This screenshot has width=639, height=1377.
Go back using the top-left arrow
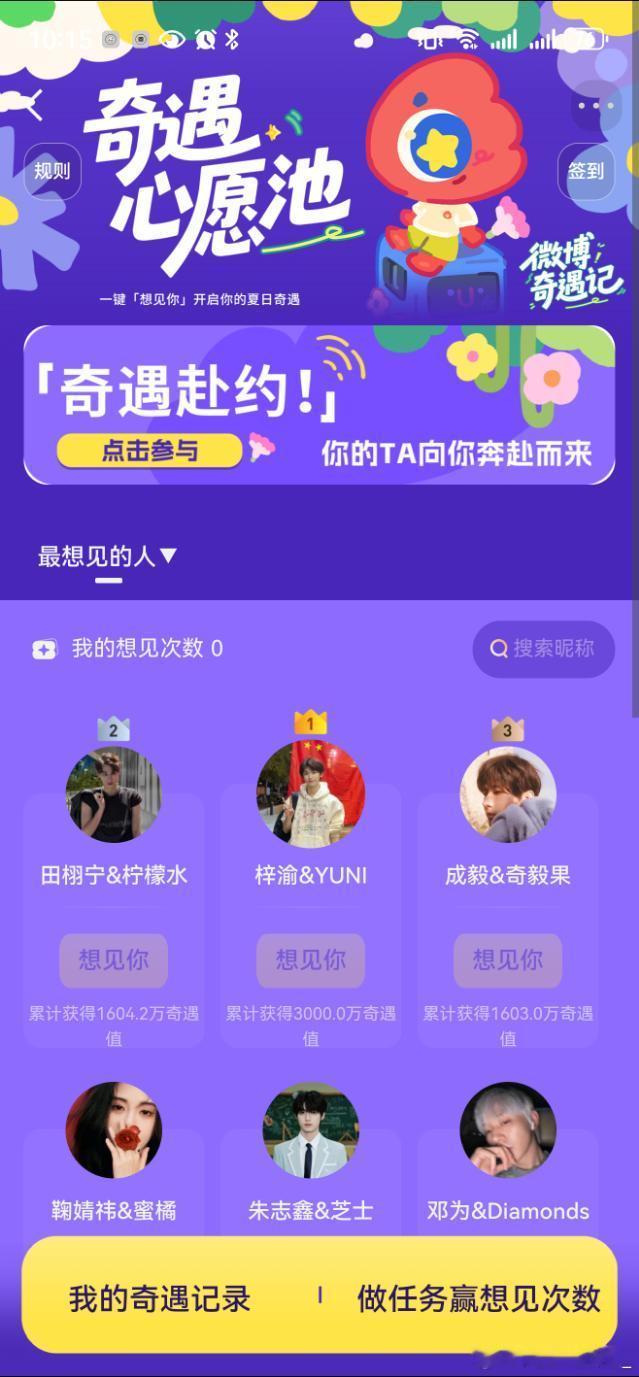click(x=24, y=102)
